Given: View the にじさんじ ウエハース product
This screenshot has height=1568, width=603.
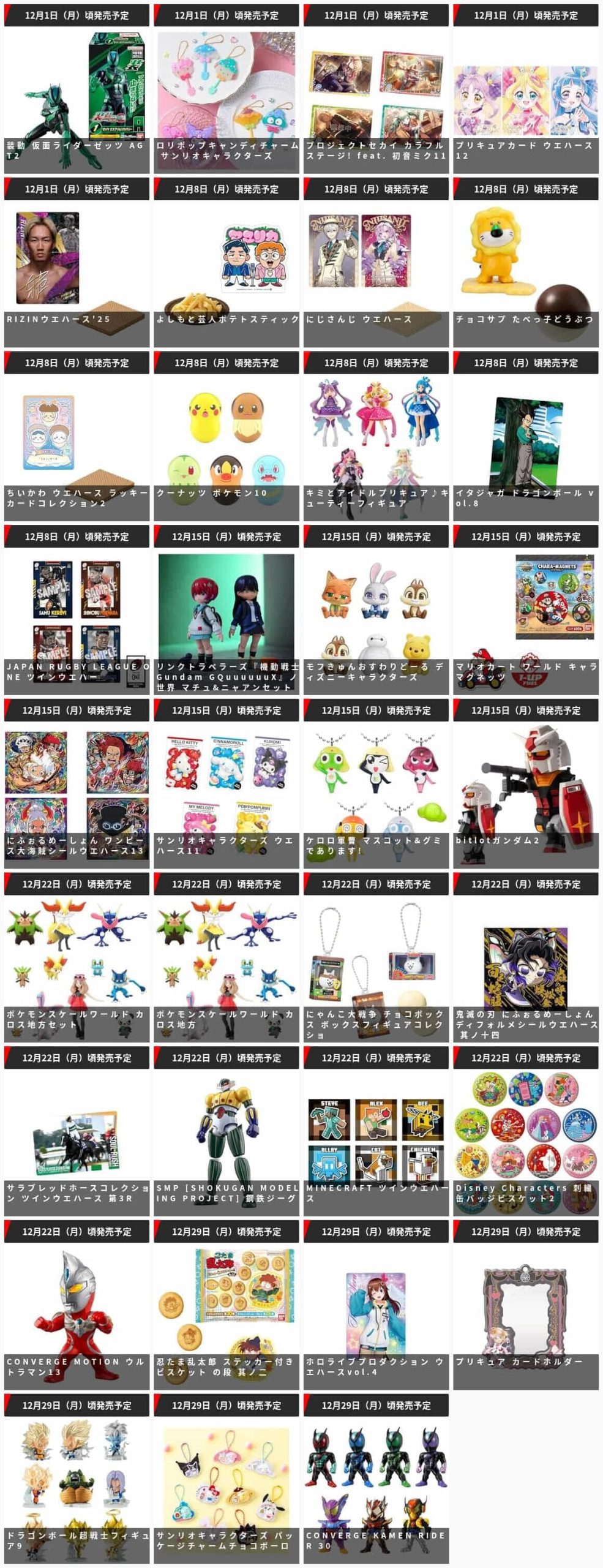Looking at the screenshot, I should [x=376, y=273].
